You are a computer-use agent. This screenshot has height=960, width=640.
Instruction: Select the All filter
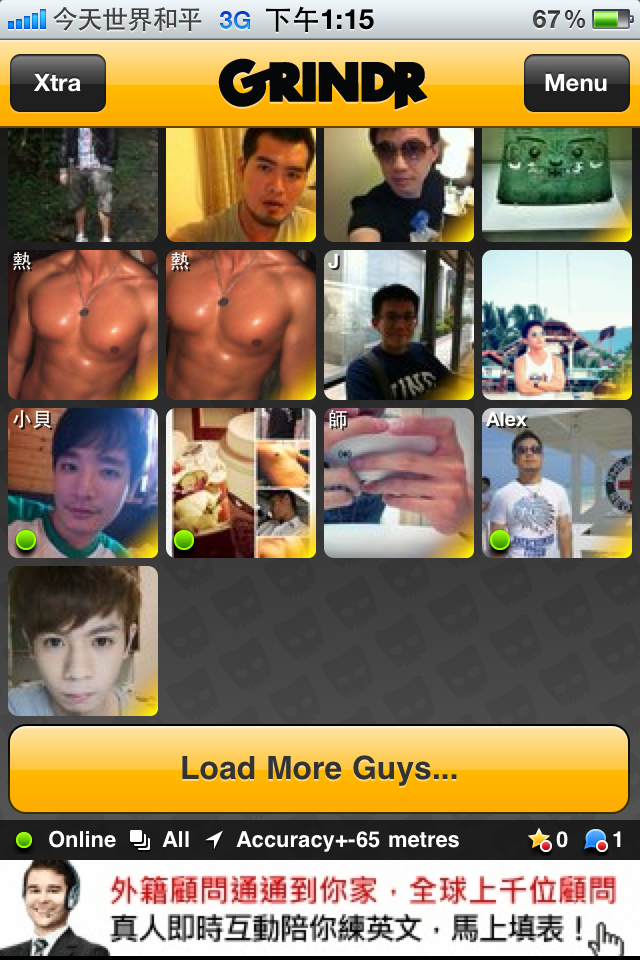[x=162, y=840]
